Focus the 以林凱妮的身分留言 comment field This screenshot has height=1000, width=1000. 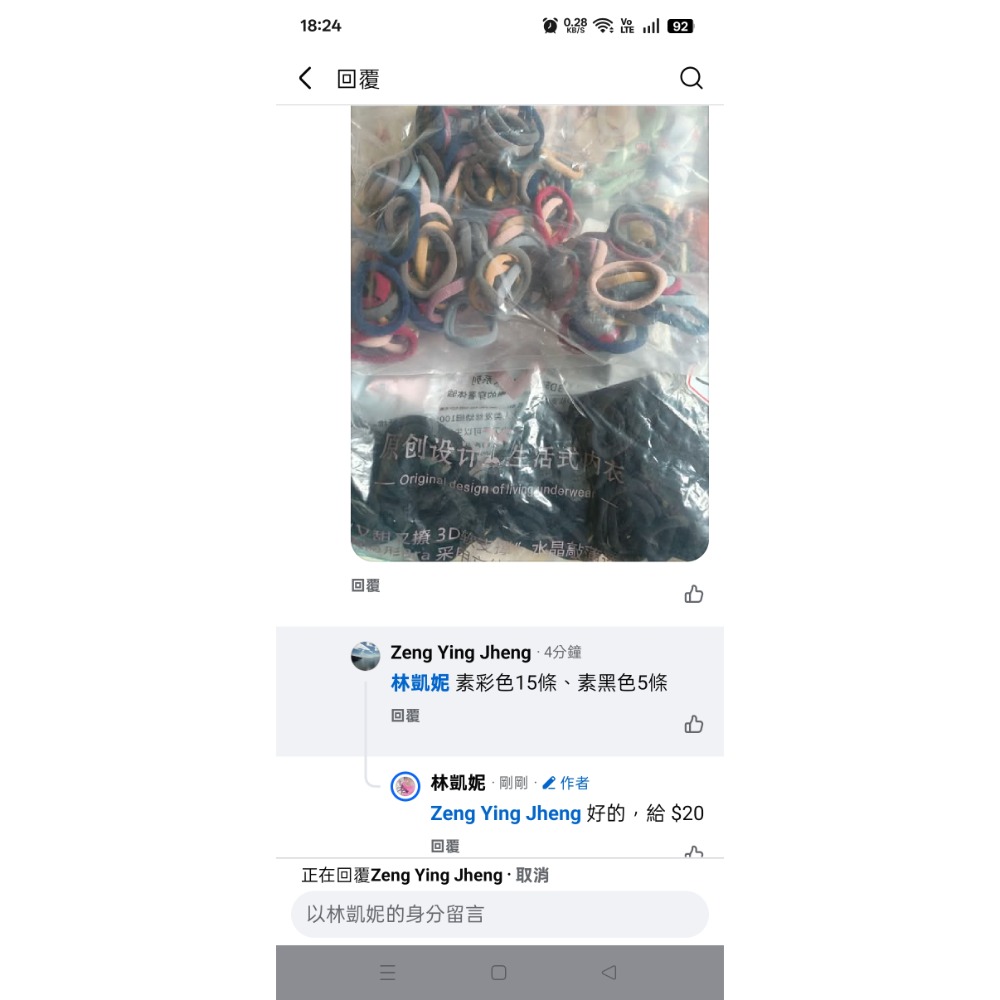coord(499,914)
